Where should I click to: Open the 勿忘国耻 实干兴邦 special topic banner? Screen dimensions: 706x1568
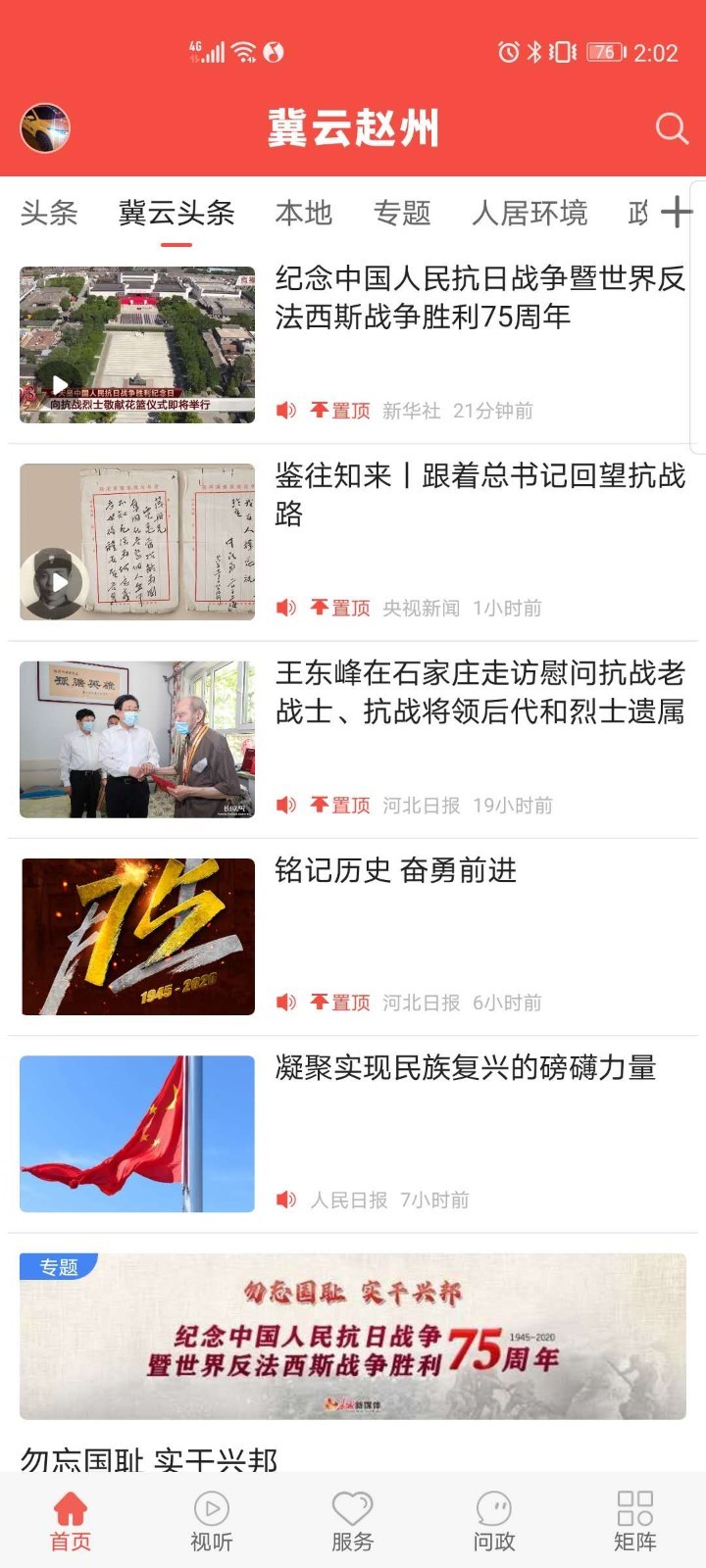(x=353, y=1337)
